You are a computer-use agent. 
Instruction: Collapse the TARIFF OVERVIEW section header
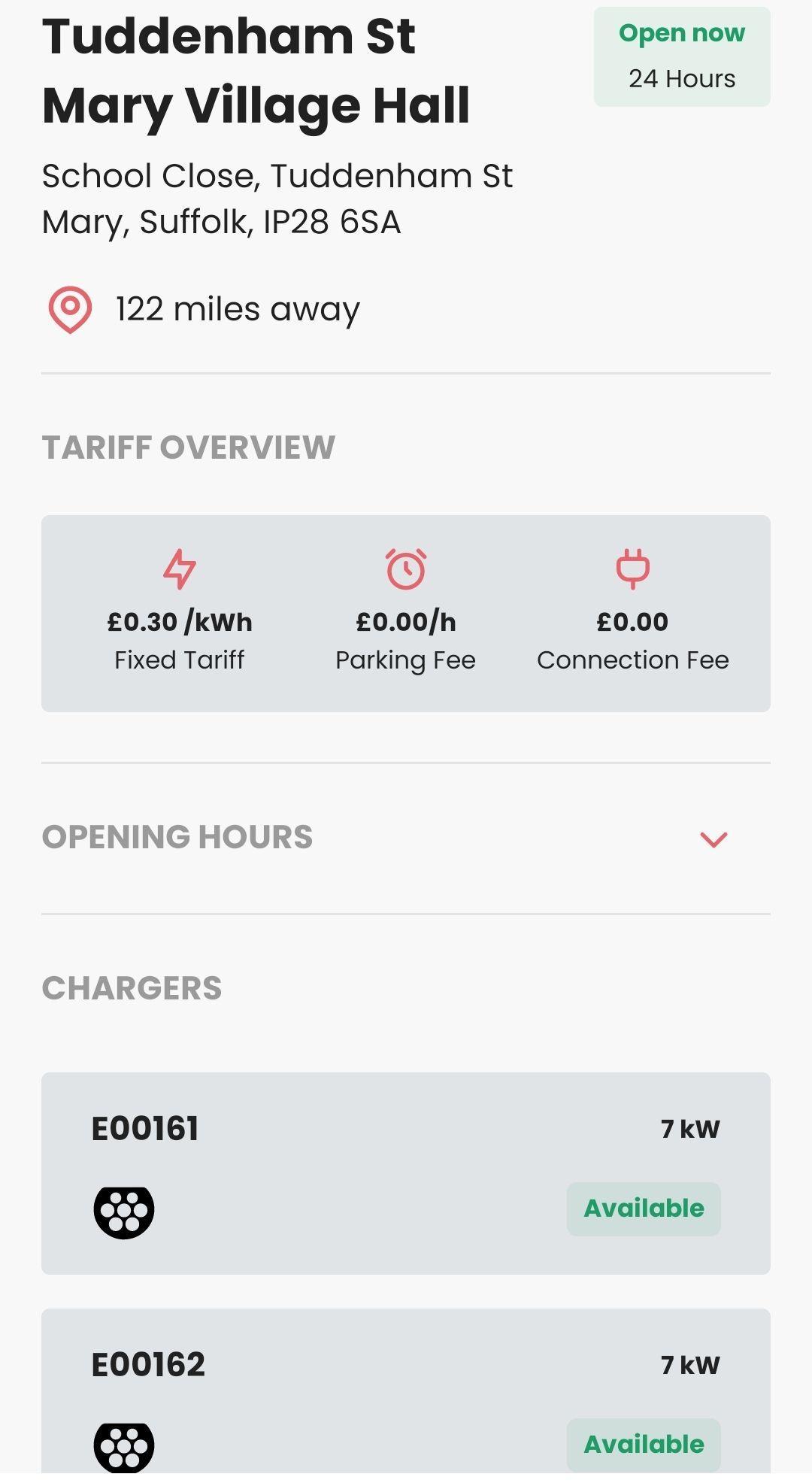(189, 447)
